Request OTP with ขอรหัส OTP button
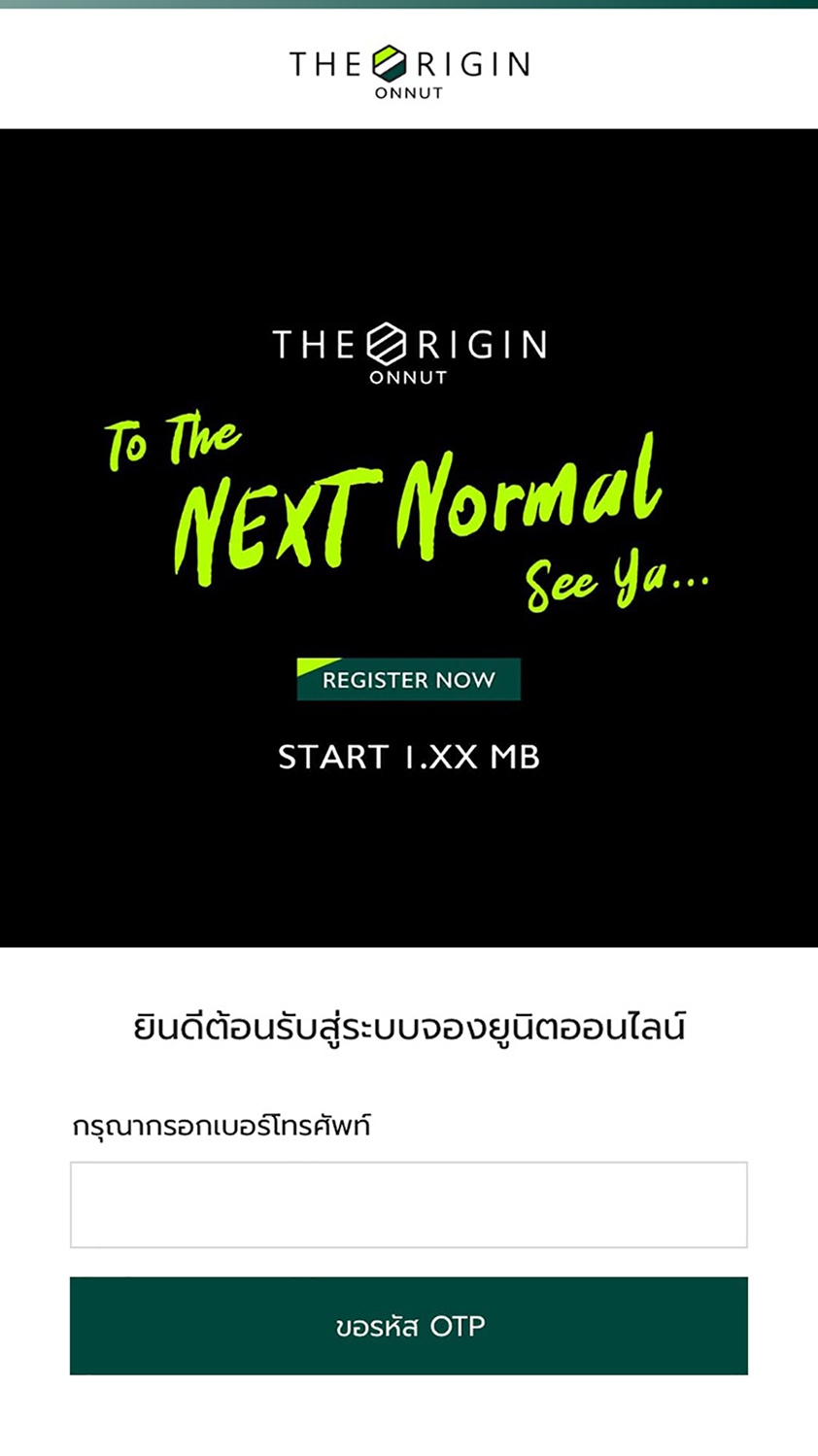 pos(408,1325)
